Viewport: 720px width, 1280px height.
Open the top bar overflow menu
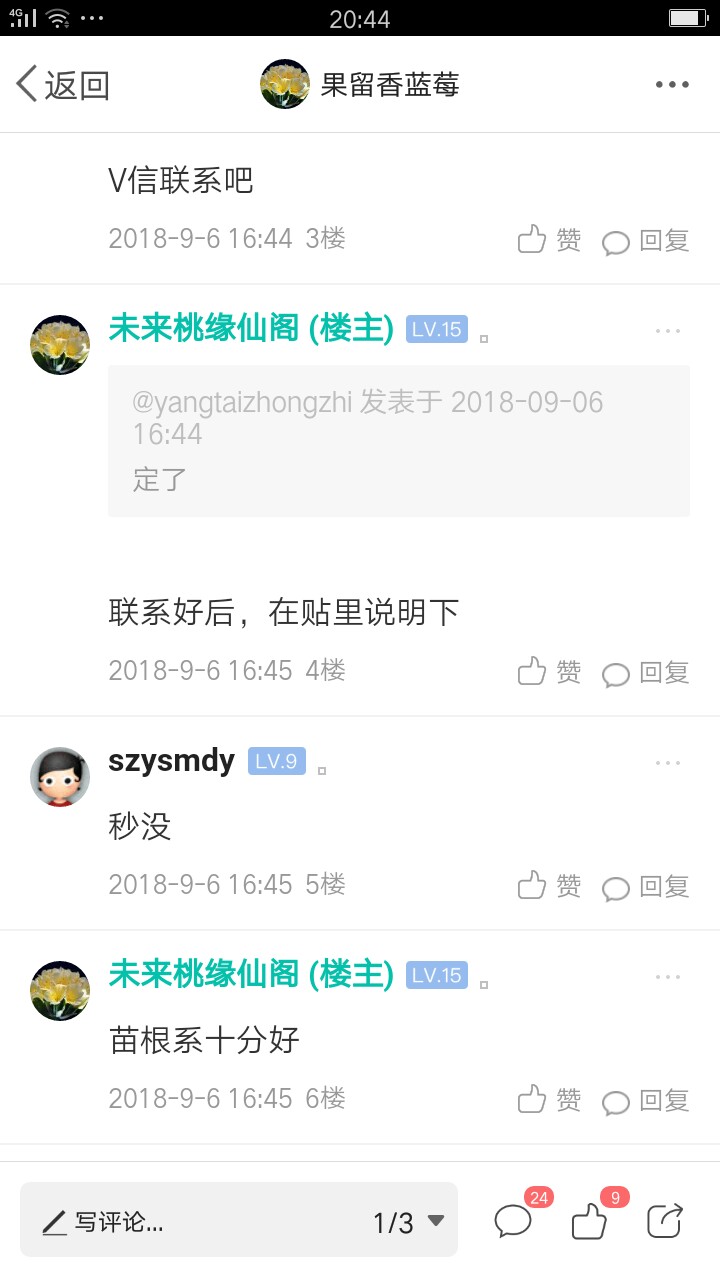click(x=672, y=85)
